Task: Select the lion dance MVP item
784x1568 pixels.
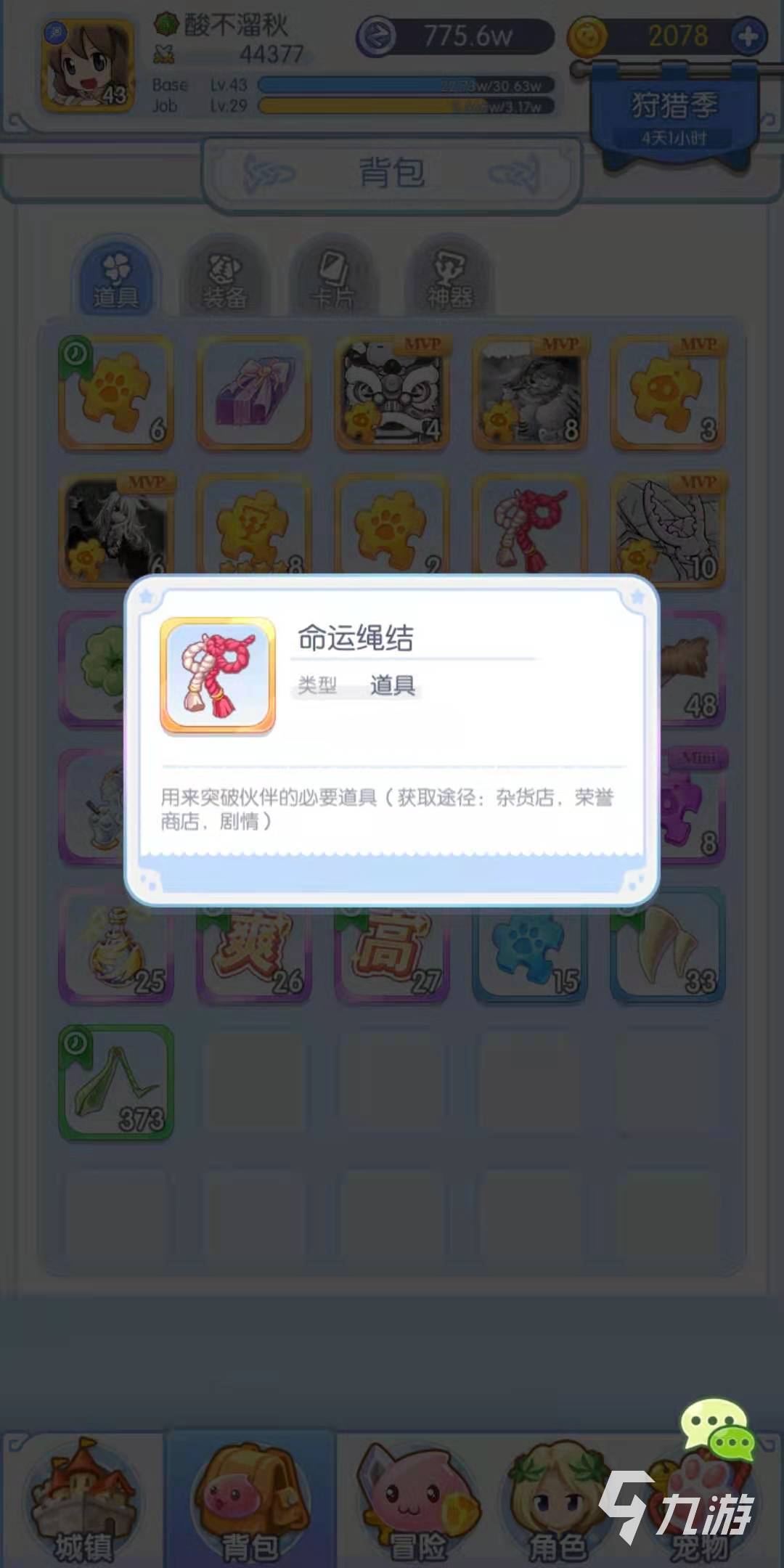Action: [392, 393]
